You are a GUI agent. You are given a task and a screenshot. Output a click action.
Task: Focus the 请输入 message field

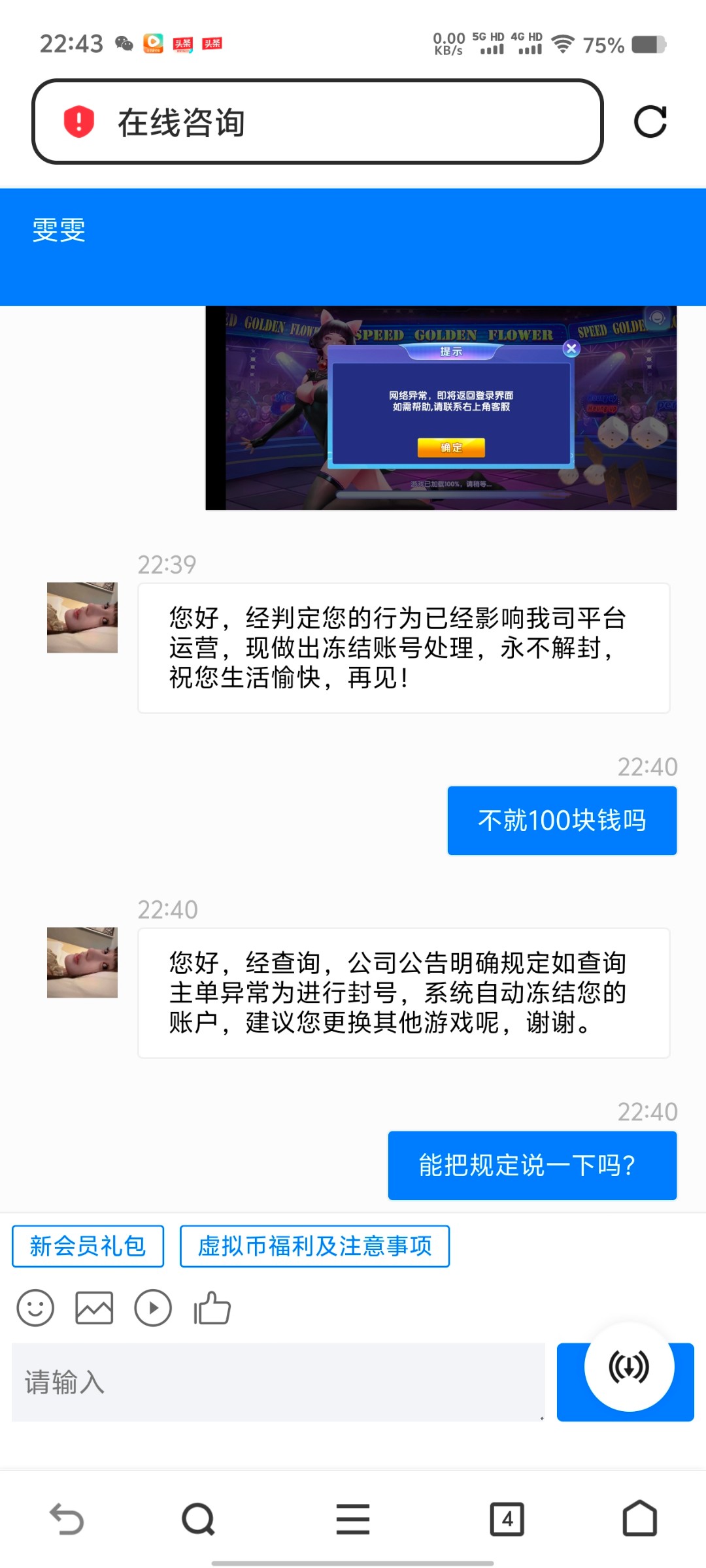[278, 1382]
